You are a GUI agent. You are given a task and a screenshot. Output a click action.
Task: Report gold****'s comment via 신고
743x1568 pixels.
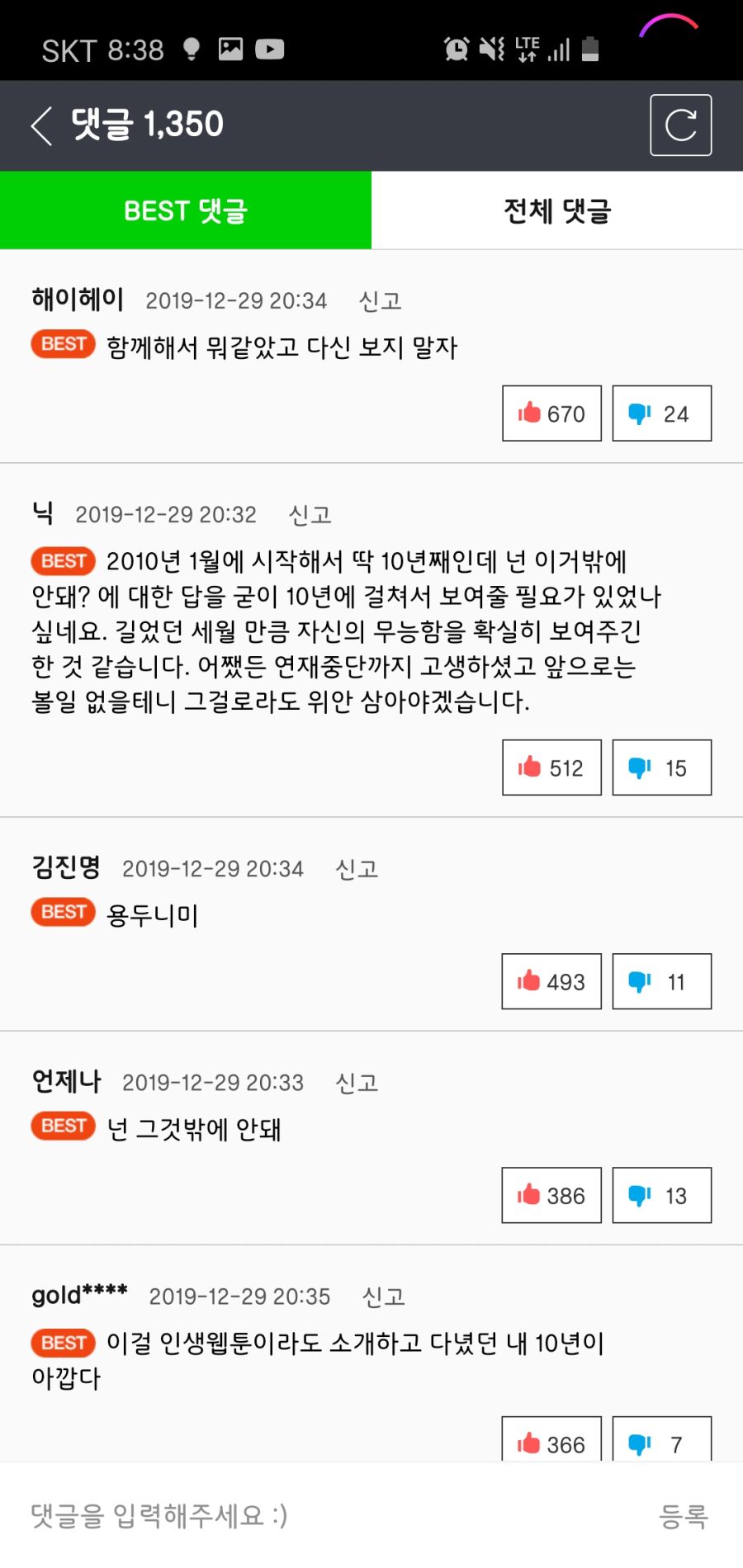click(383, 1296)
